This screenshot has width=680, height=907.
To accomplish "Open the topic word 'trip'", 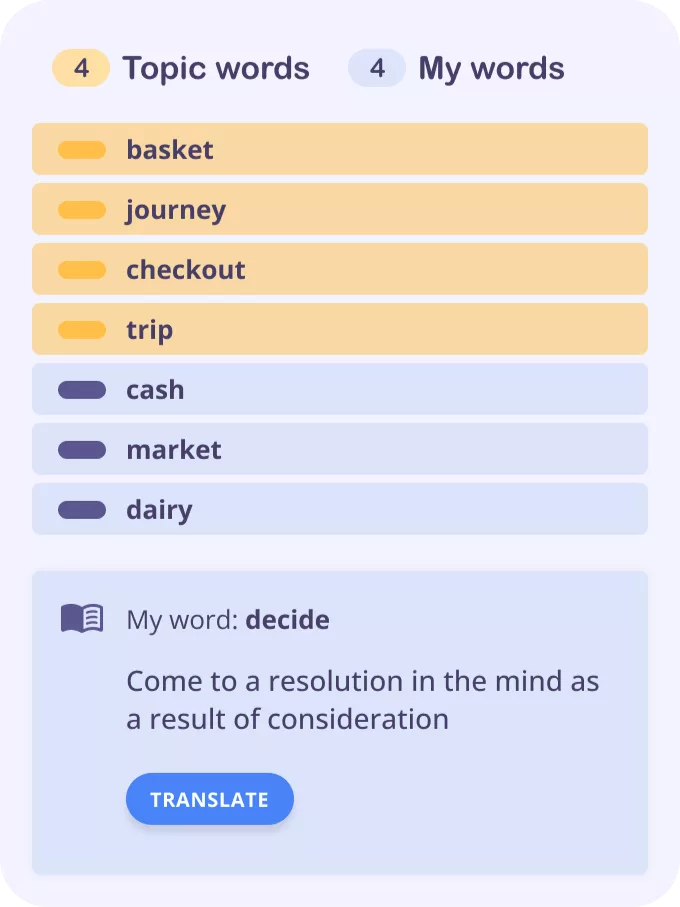I will click(339, 330).
